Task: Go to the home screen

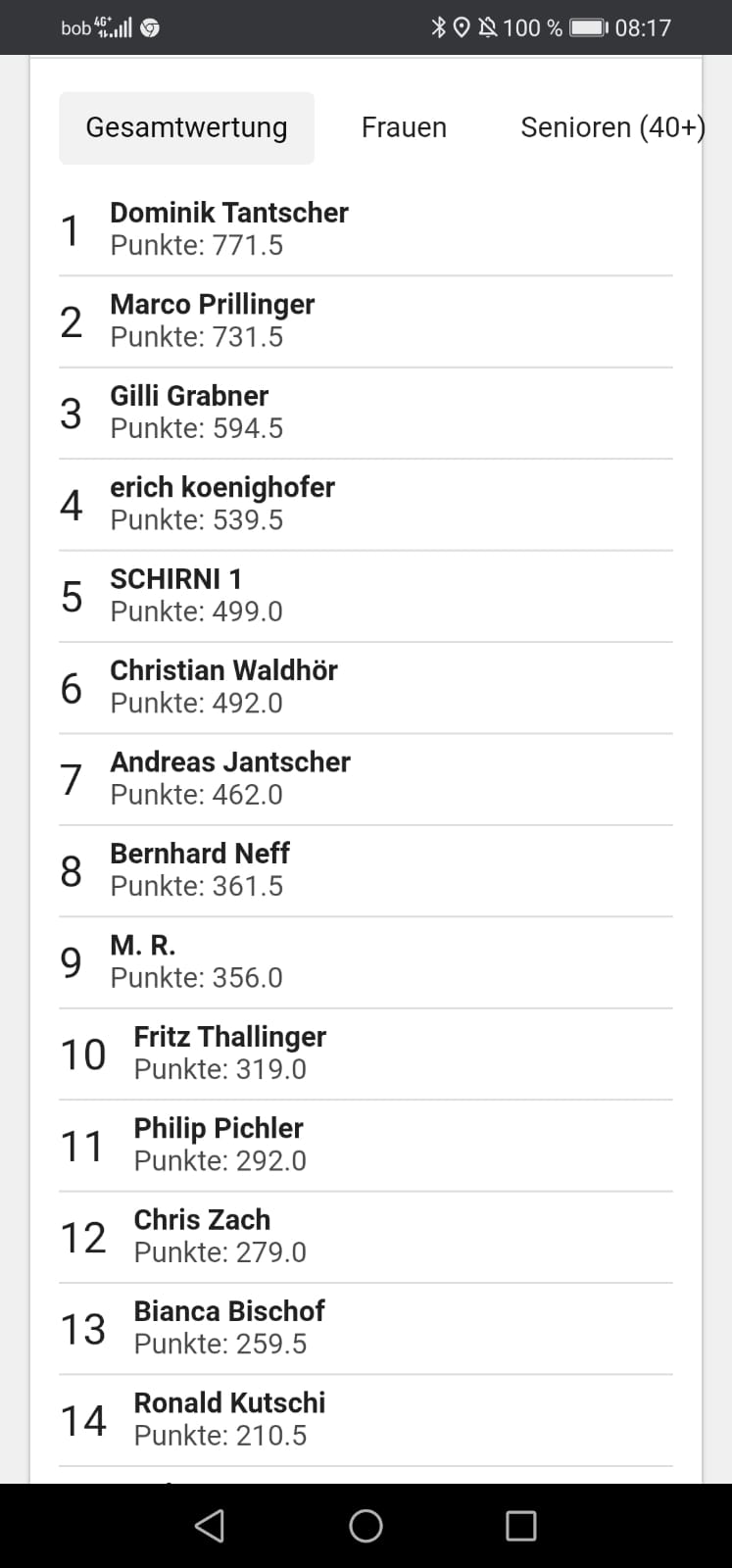Action: click(x=366, y=1526)
